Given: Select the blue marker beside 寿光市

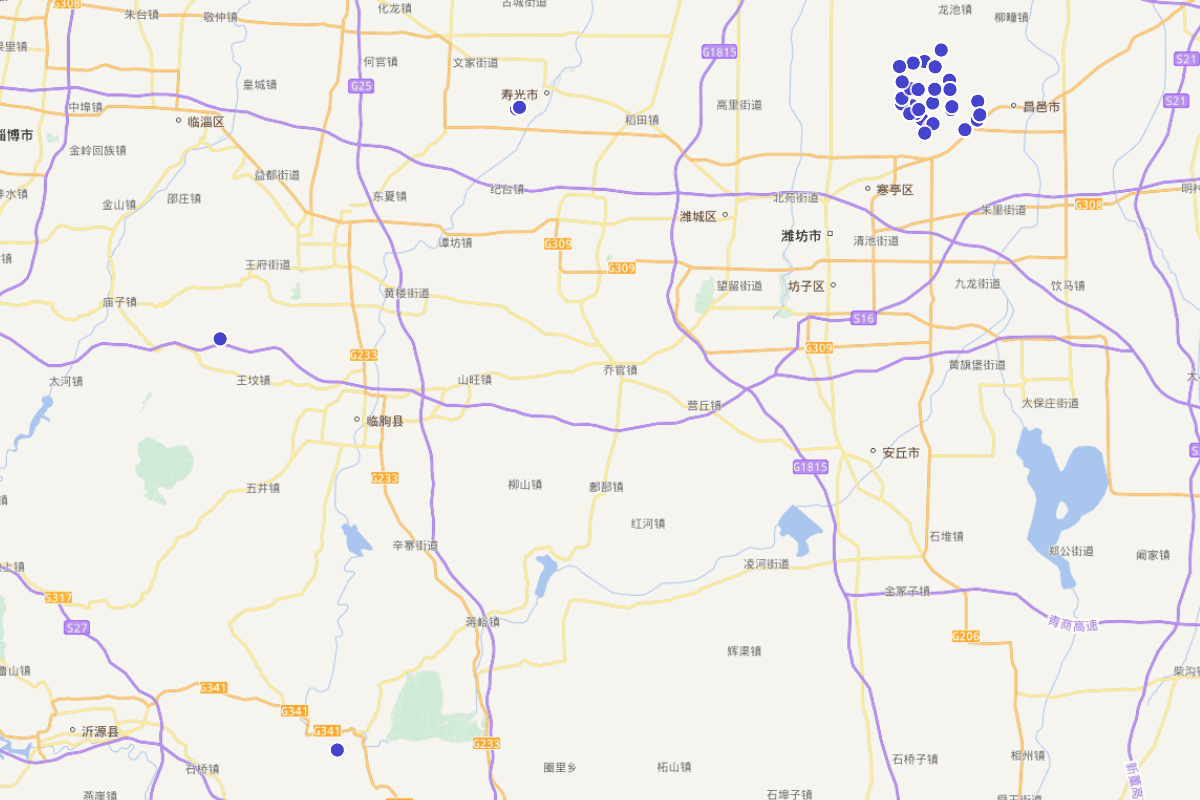Looking at the screenshot, I should tap(519, 107).
